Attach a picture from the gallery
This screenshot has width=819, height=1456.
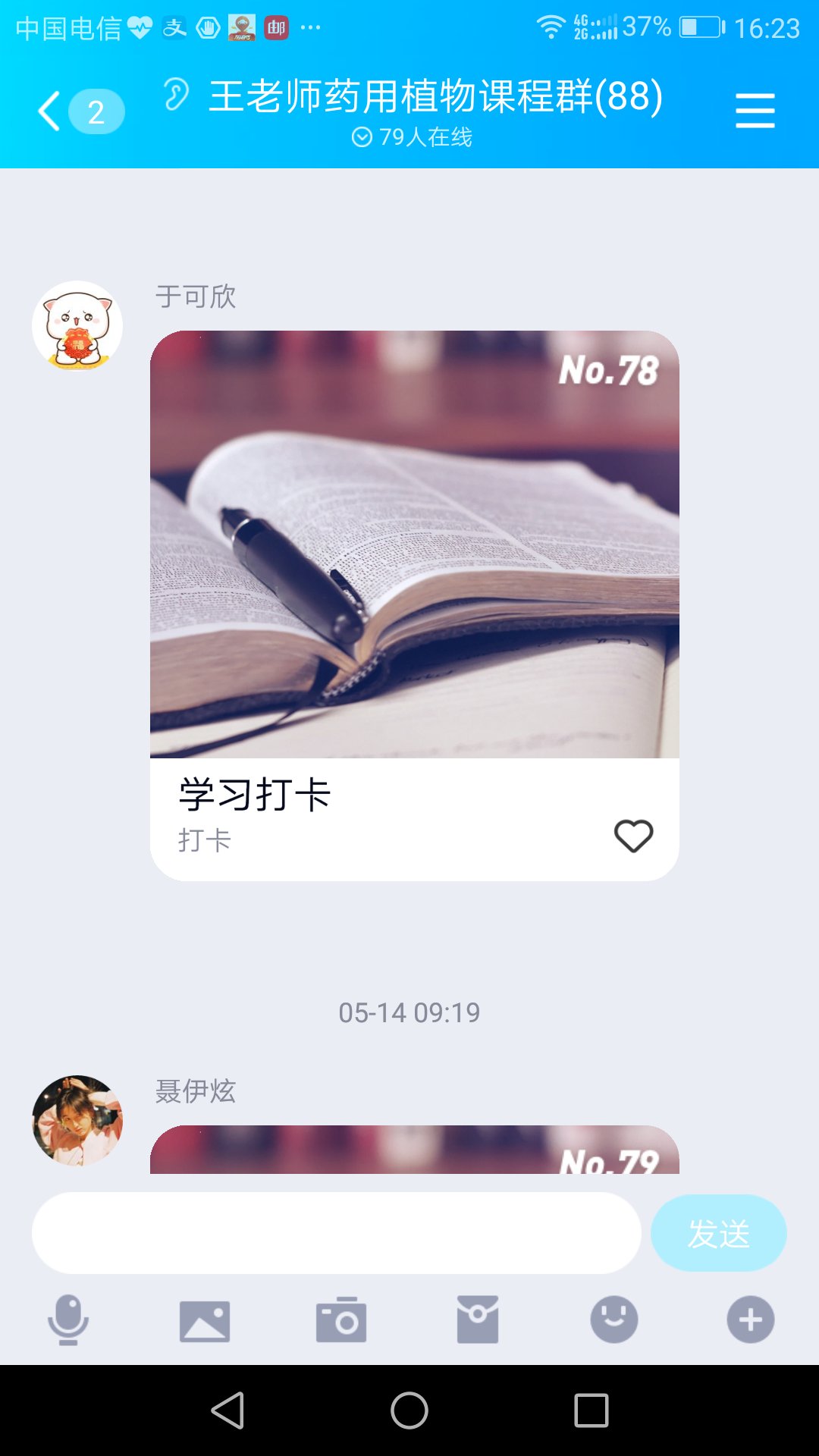pos(205,1321)
